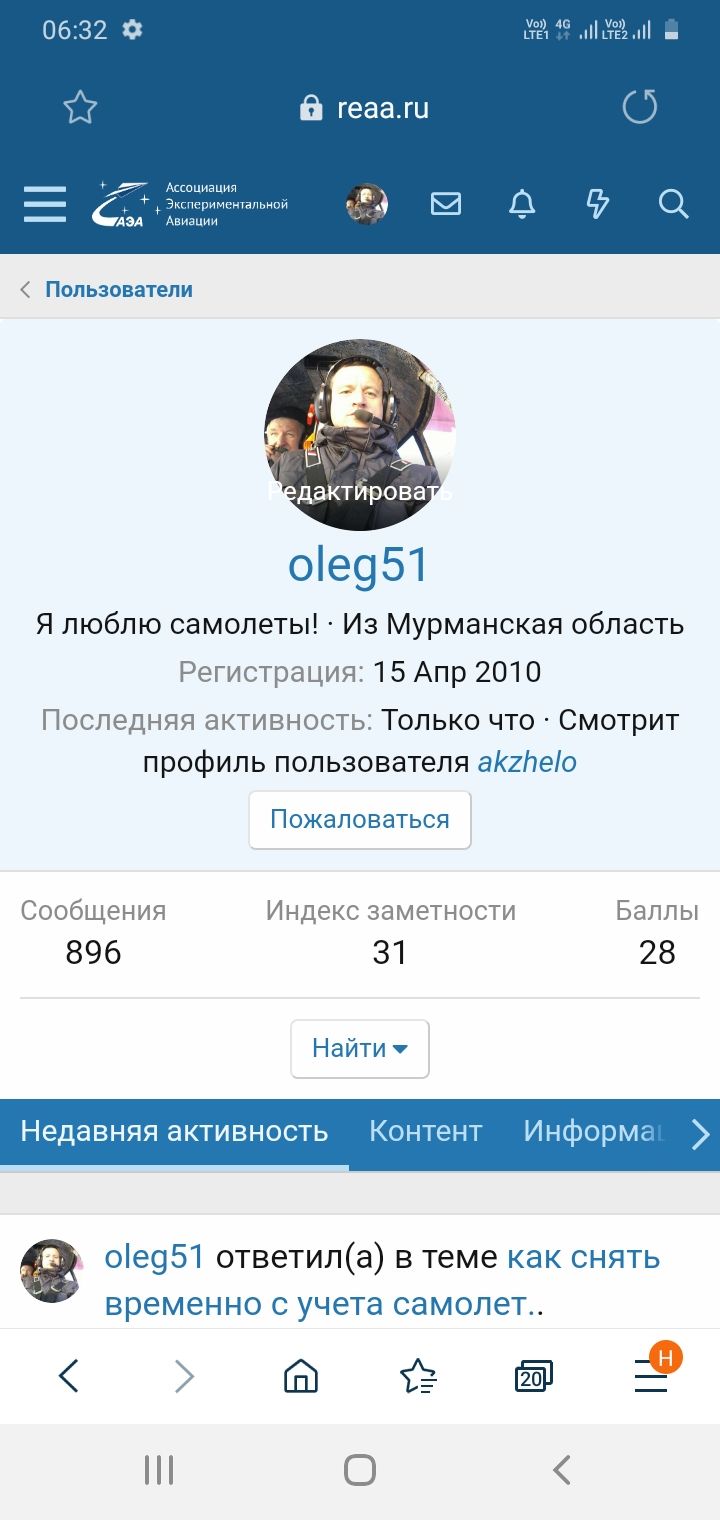Switch to the Контент tab
This screenshot has height=1520, width=720.
click(x=425, y=1131)
